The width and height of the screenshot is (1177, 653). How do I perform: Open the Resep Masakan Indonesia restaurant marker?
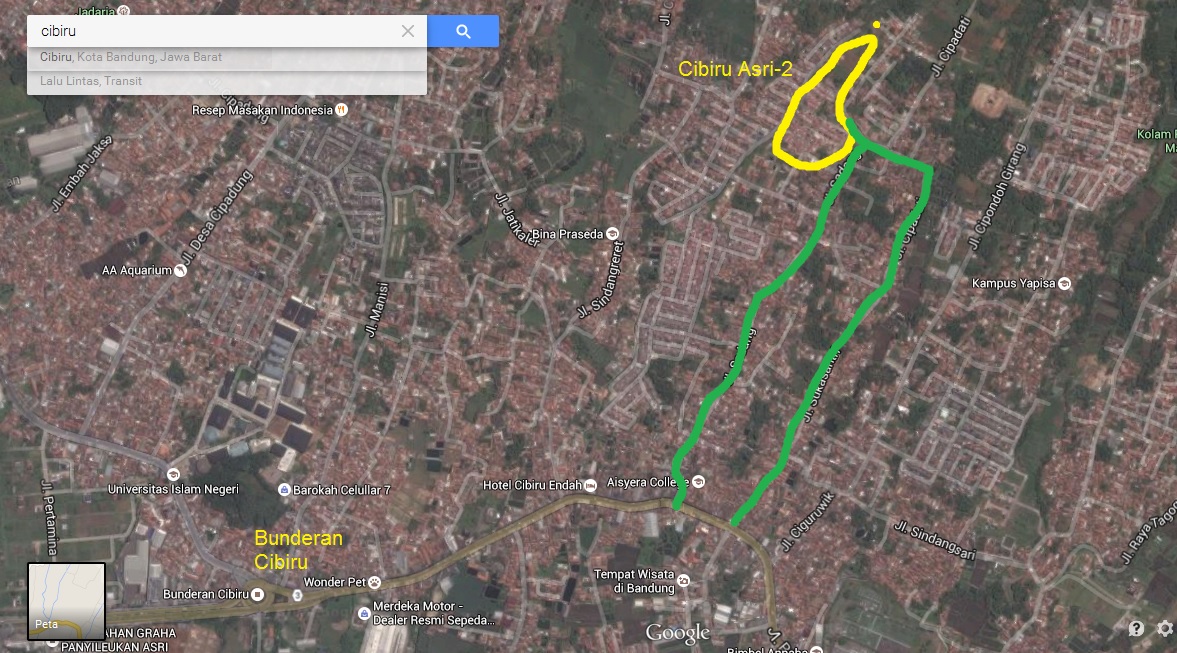[341, 110]
